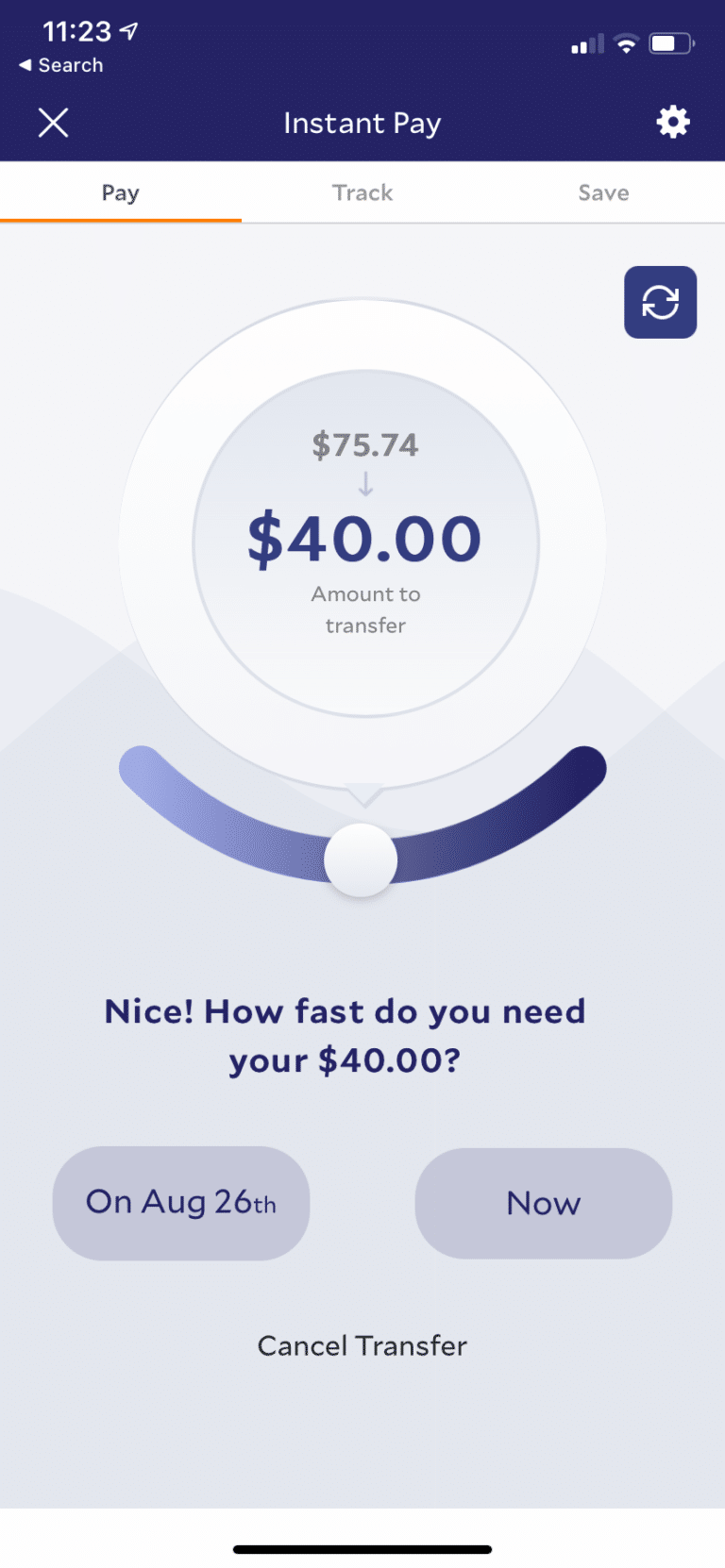
Task: Tap the $75.74 available balance
Action: [x=365, y=443]
